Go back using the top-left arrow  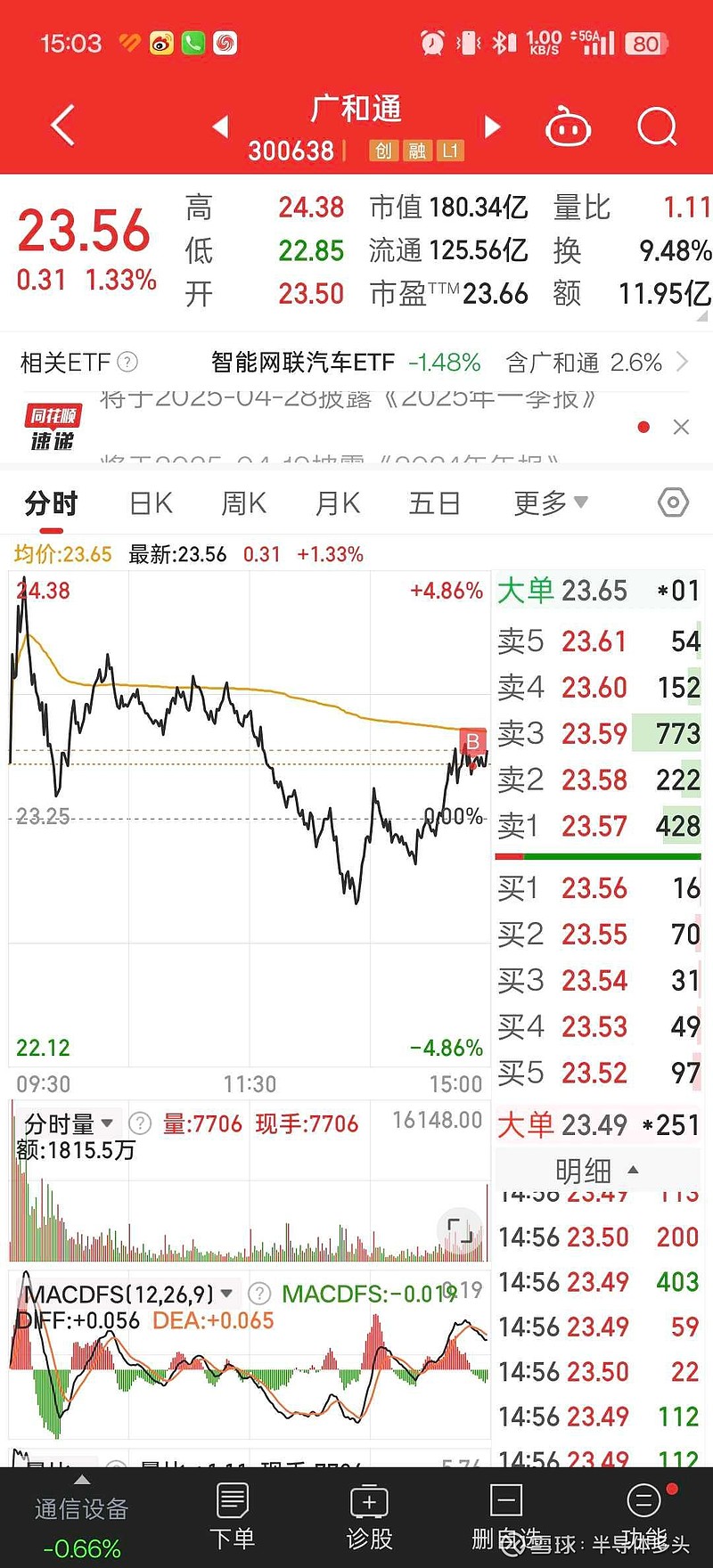point(62,127)
